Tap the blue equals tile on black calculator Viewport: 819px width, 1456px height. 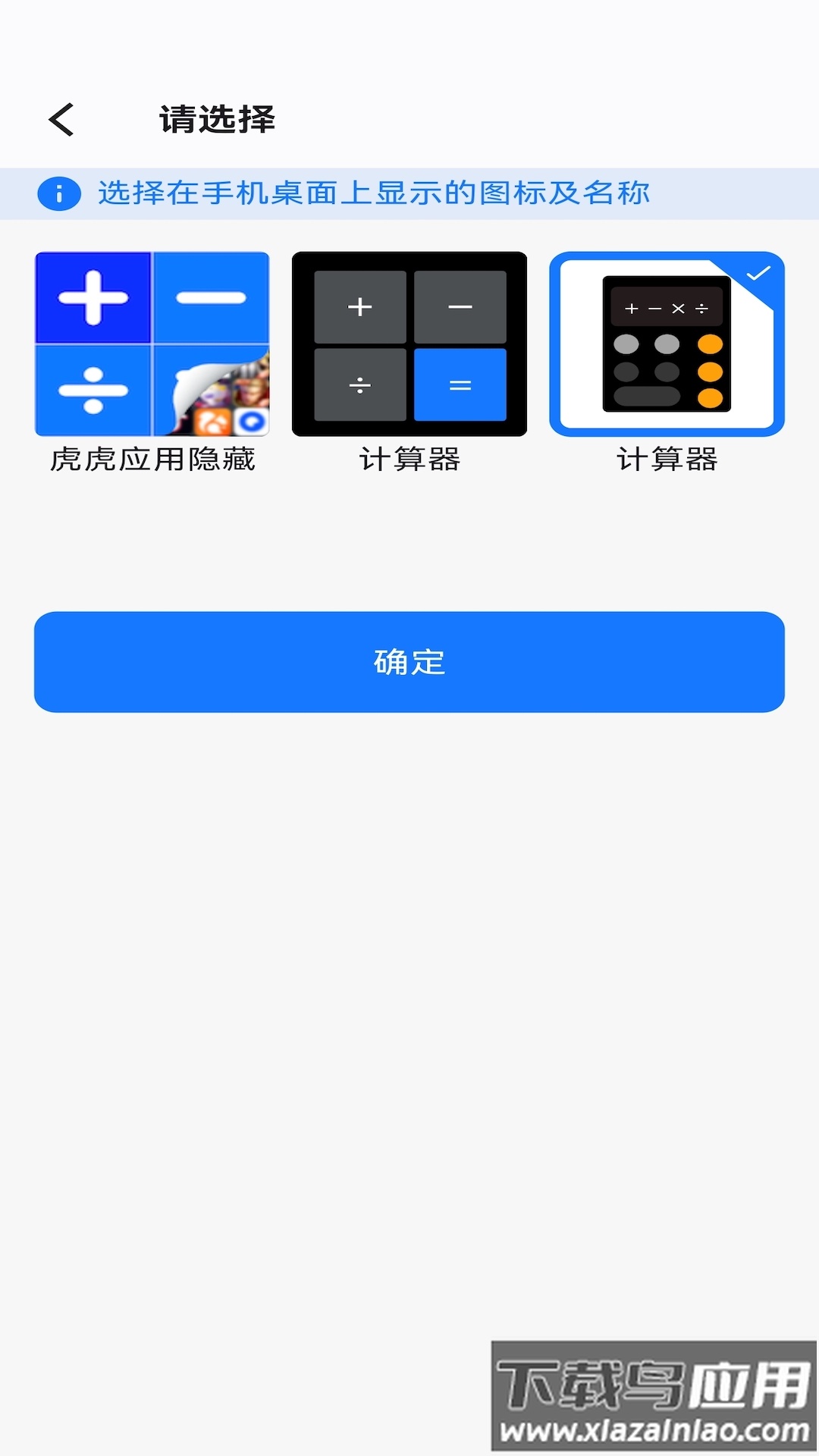click(460, 385)
